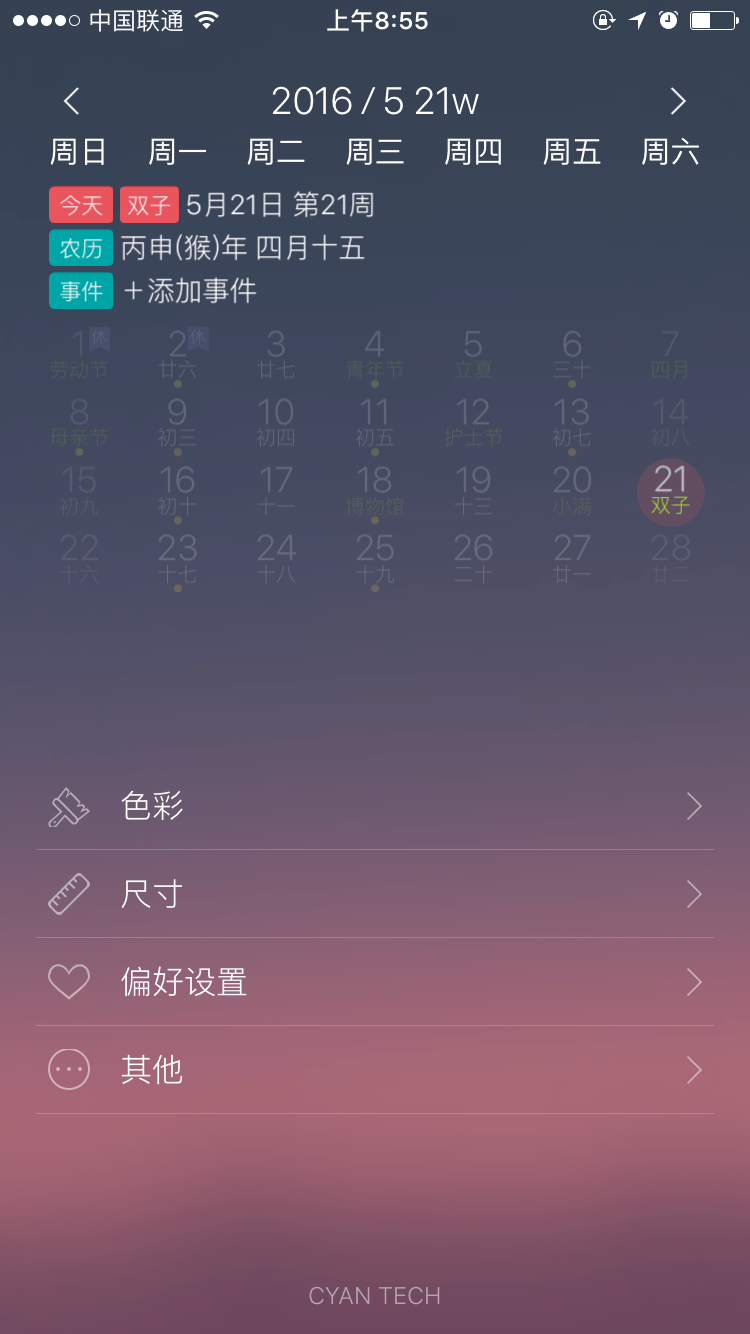Open 偏好设置 preferences
Screen dimensions: 750x1334
pos(375,982)
